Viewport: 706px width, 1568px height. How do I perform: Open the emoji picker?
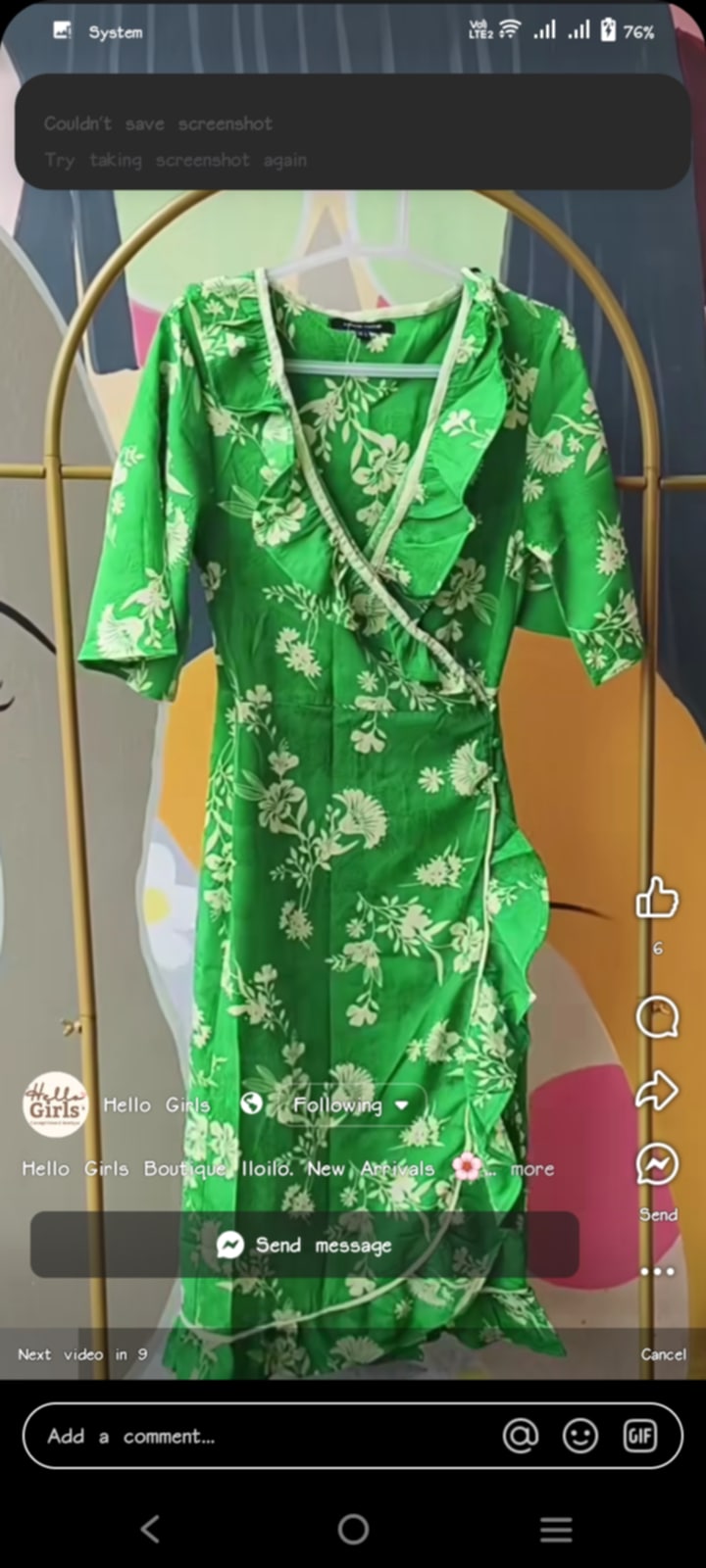[x=580, y=1436]
